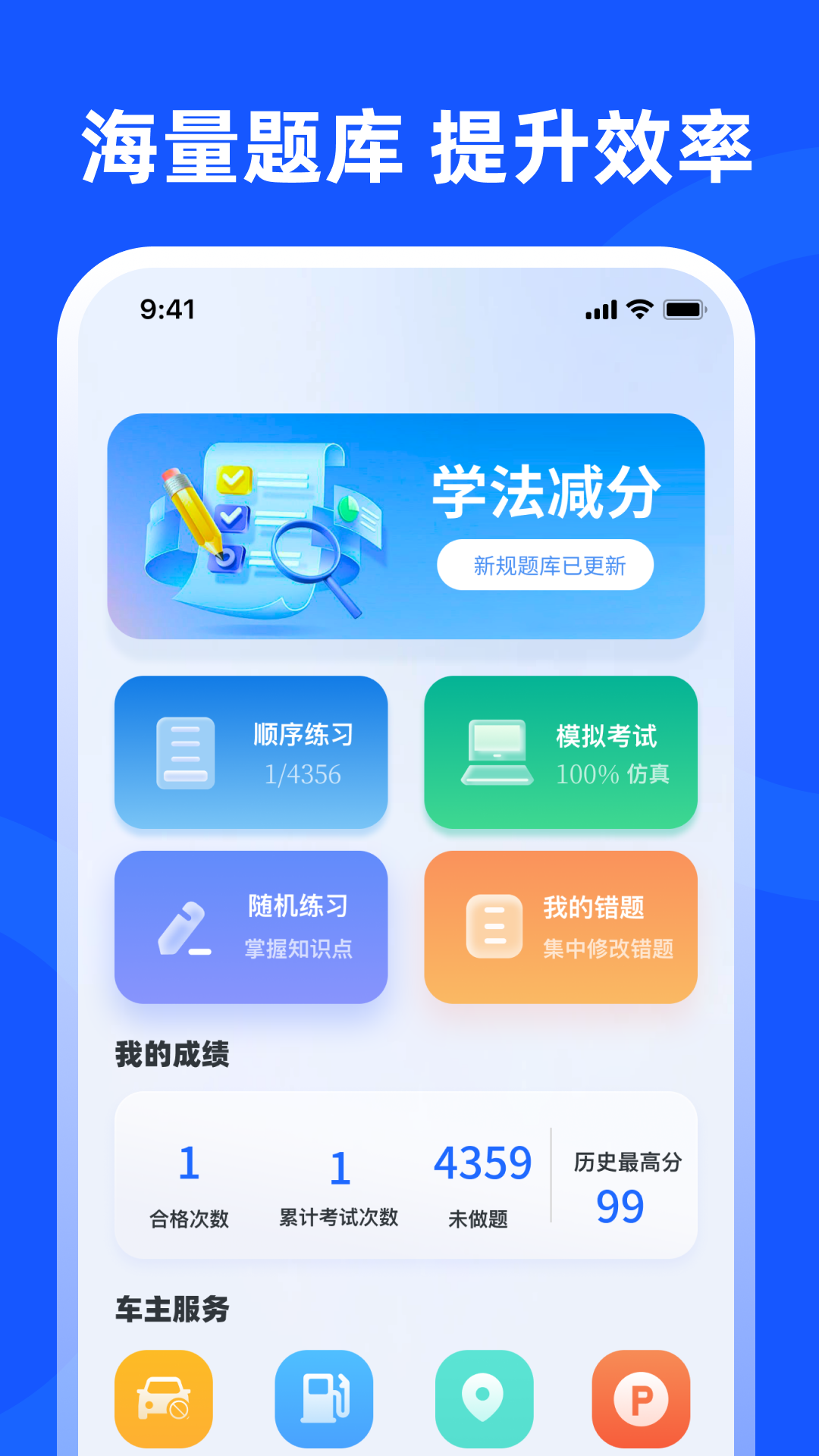Image resolution: width=819 pixels, height=1456 pixels.
Task: Select the blue fuel pump service icon
Action: (x=323, y=1398)
